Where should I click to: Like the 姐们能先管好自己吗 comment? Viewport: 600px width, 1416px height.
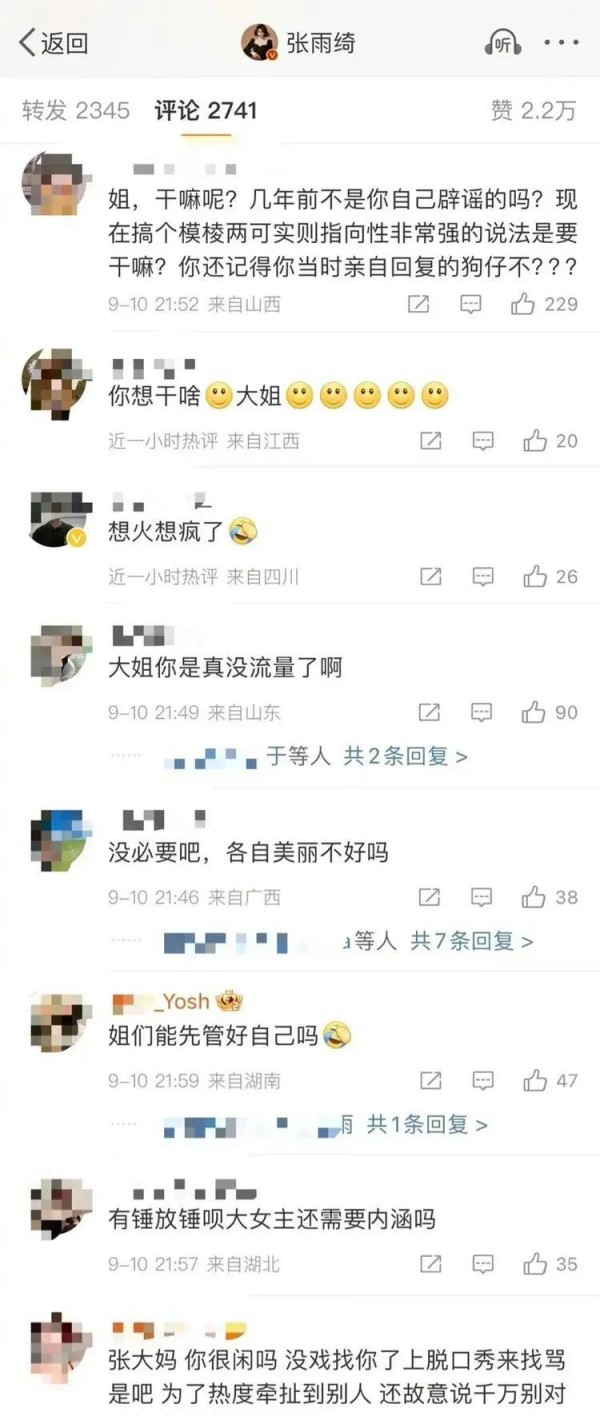tap(535, 1081)
